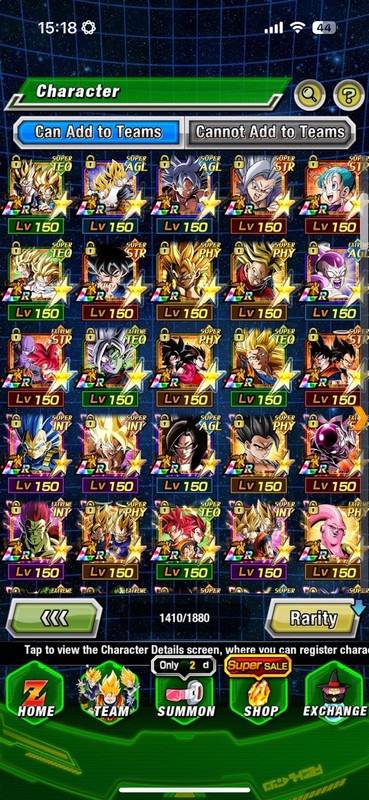Screen dimensions: 369x800
Task: Open the magnifier search icon
Action: tap(310, 95)
